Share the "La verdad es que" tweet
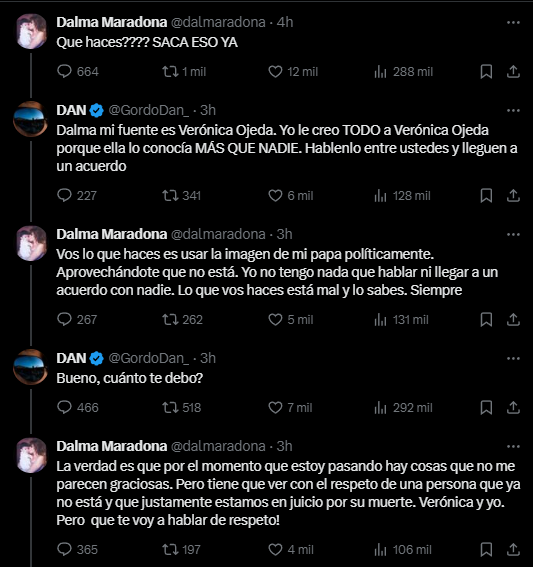This screenshot has width=533, height=567. point(513,550)
